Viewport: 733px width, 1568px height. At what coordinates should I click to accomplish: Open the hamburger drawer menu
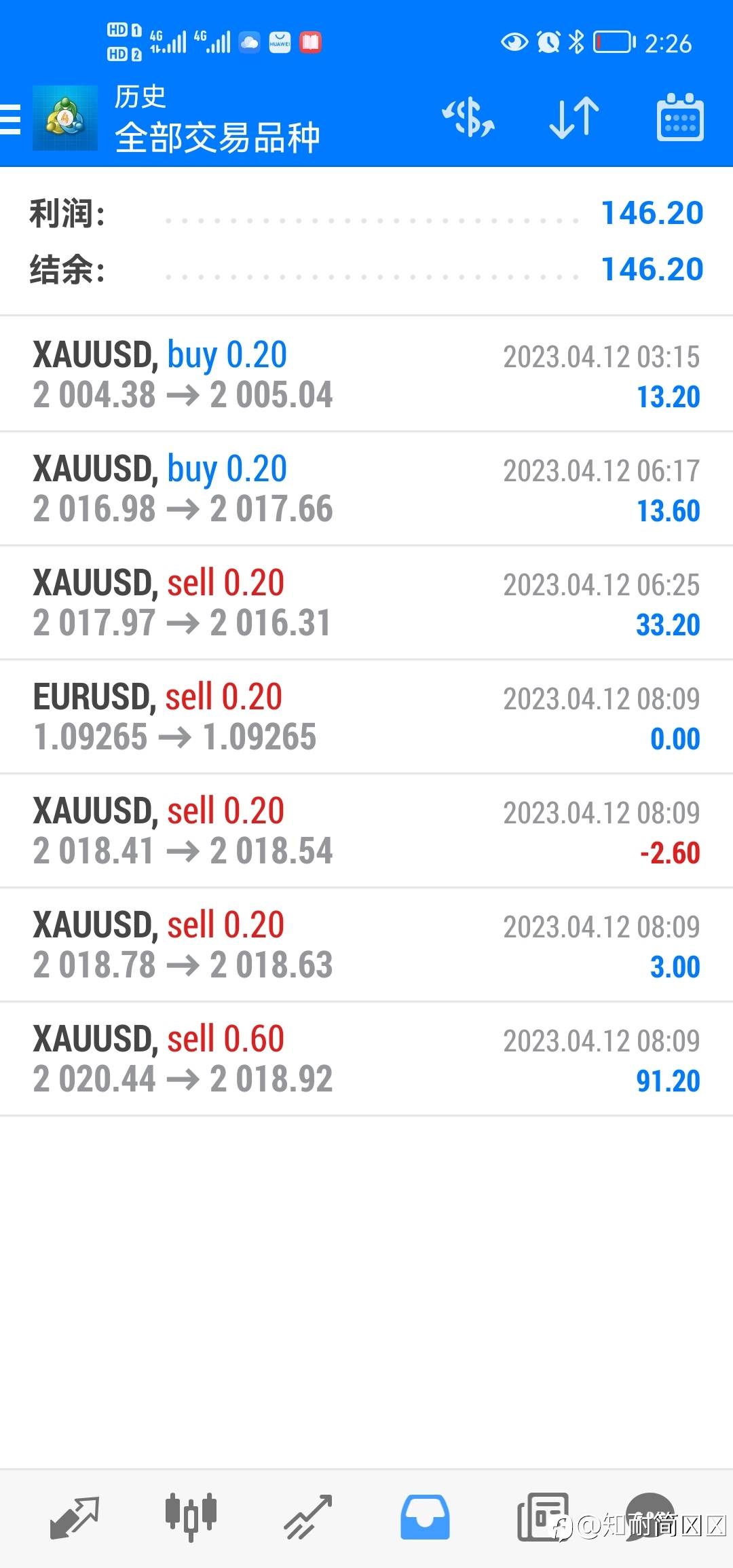pyautogui.click(x=11, y=119)
